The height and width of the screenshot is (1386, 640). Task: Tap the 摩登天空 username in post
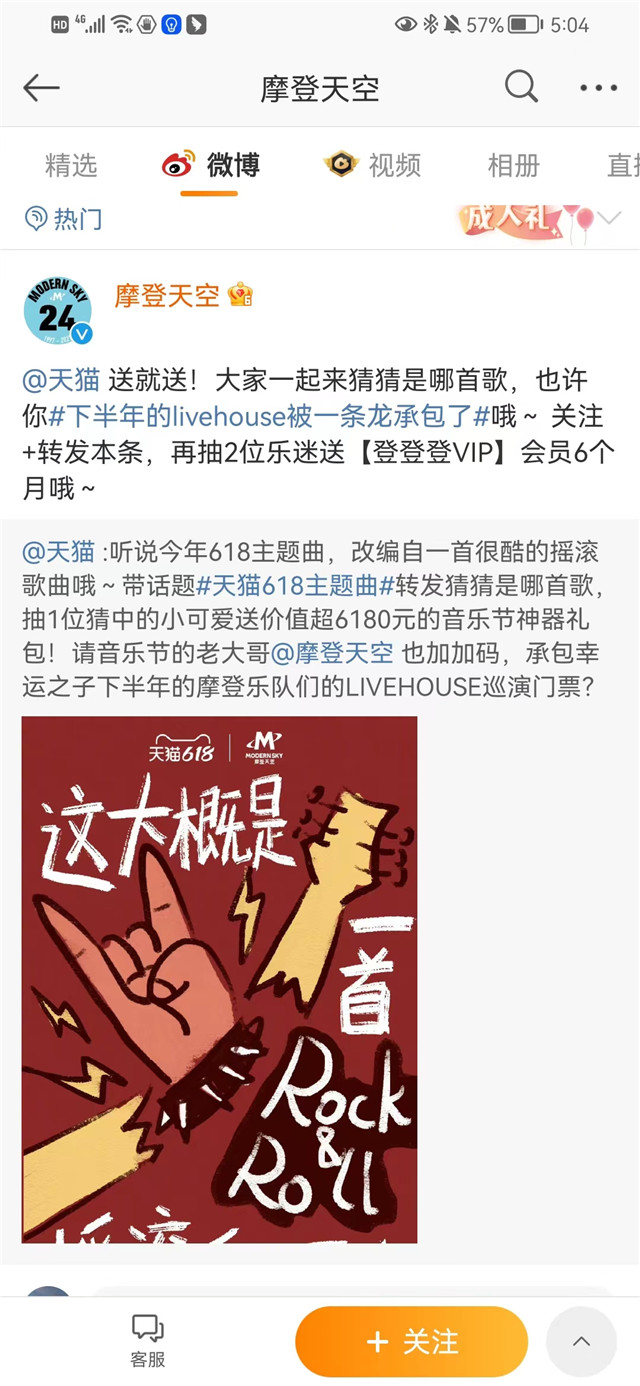[x=167, y=296]
